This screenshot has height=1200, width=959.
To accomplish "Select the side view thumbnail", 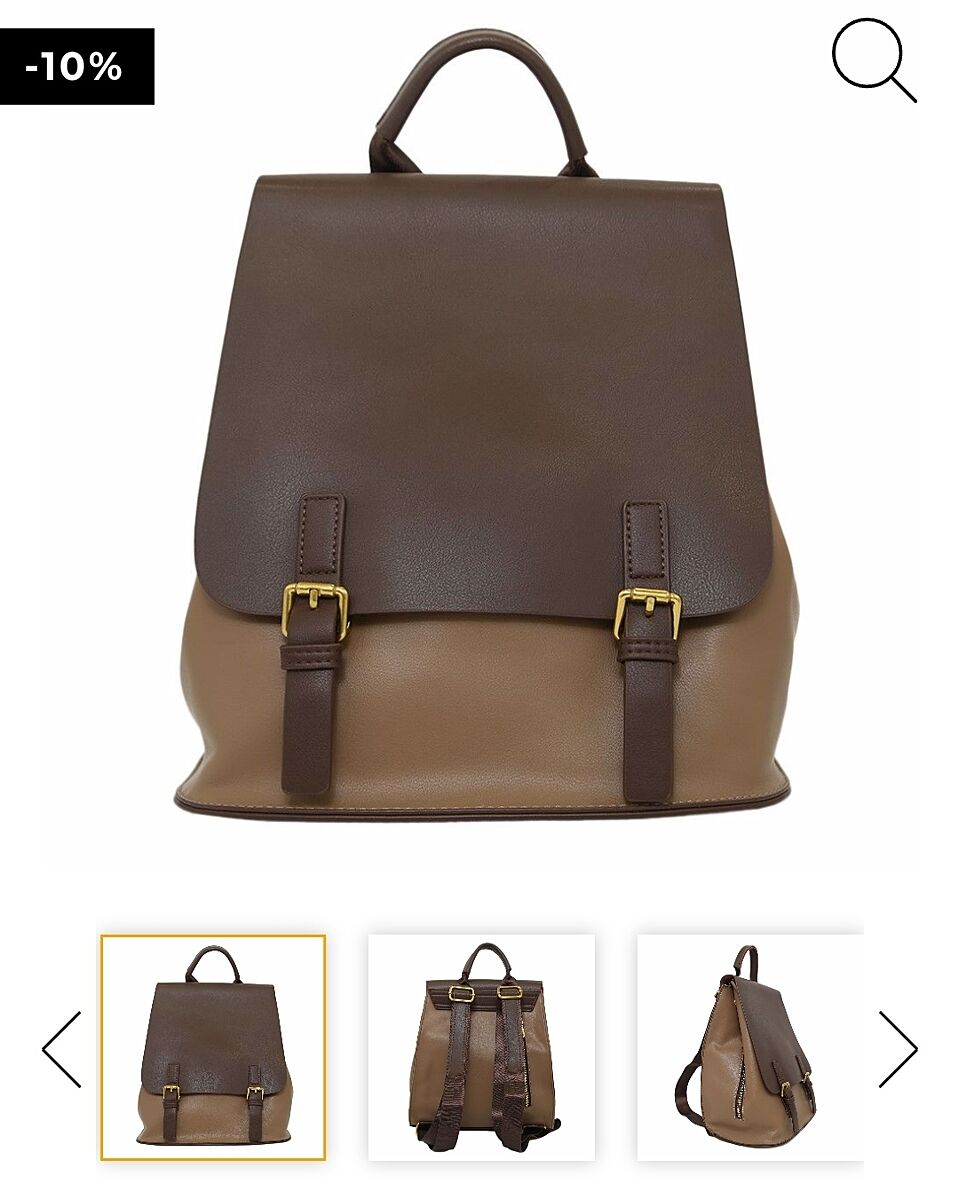I will [x=750, y=1047].
